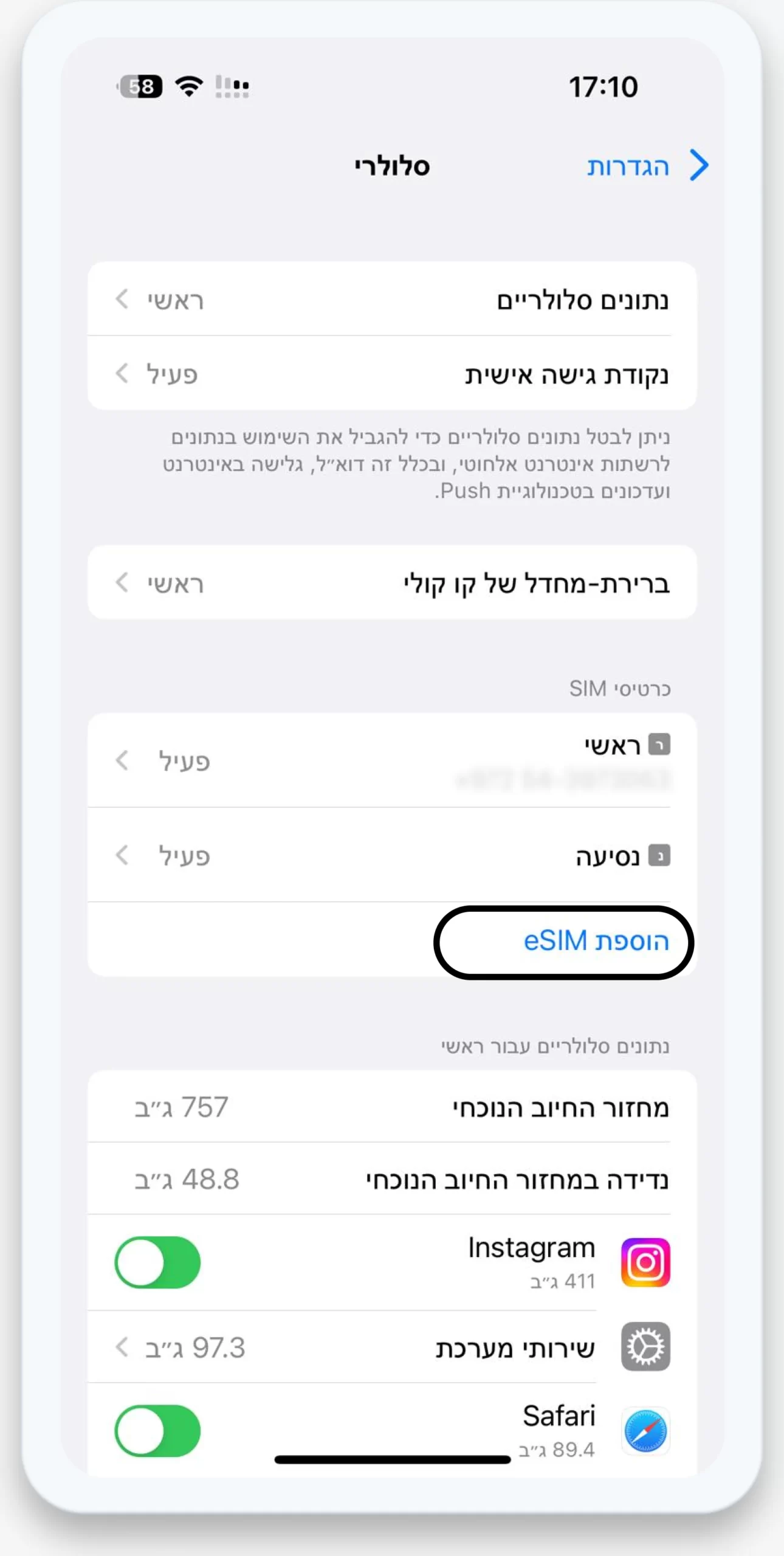The image size is (784, 1556).
Task: Open the נסיעה SIM card row
Action: [392, 855]
